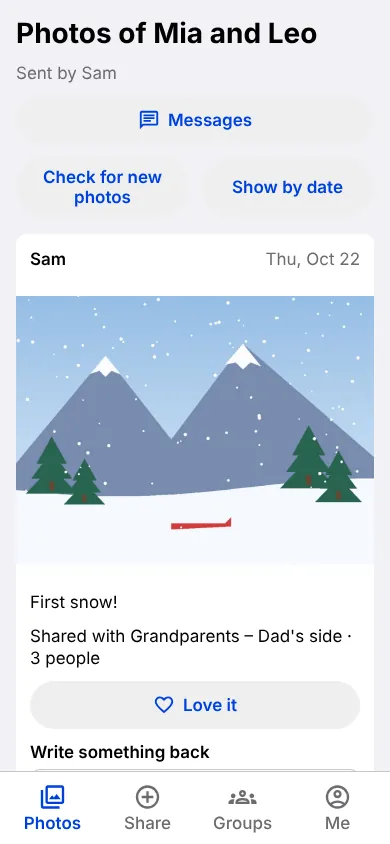Tap Love it on Sam's photo
Screen dimensions: 390x844
click(195, 705)
